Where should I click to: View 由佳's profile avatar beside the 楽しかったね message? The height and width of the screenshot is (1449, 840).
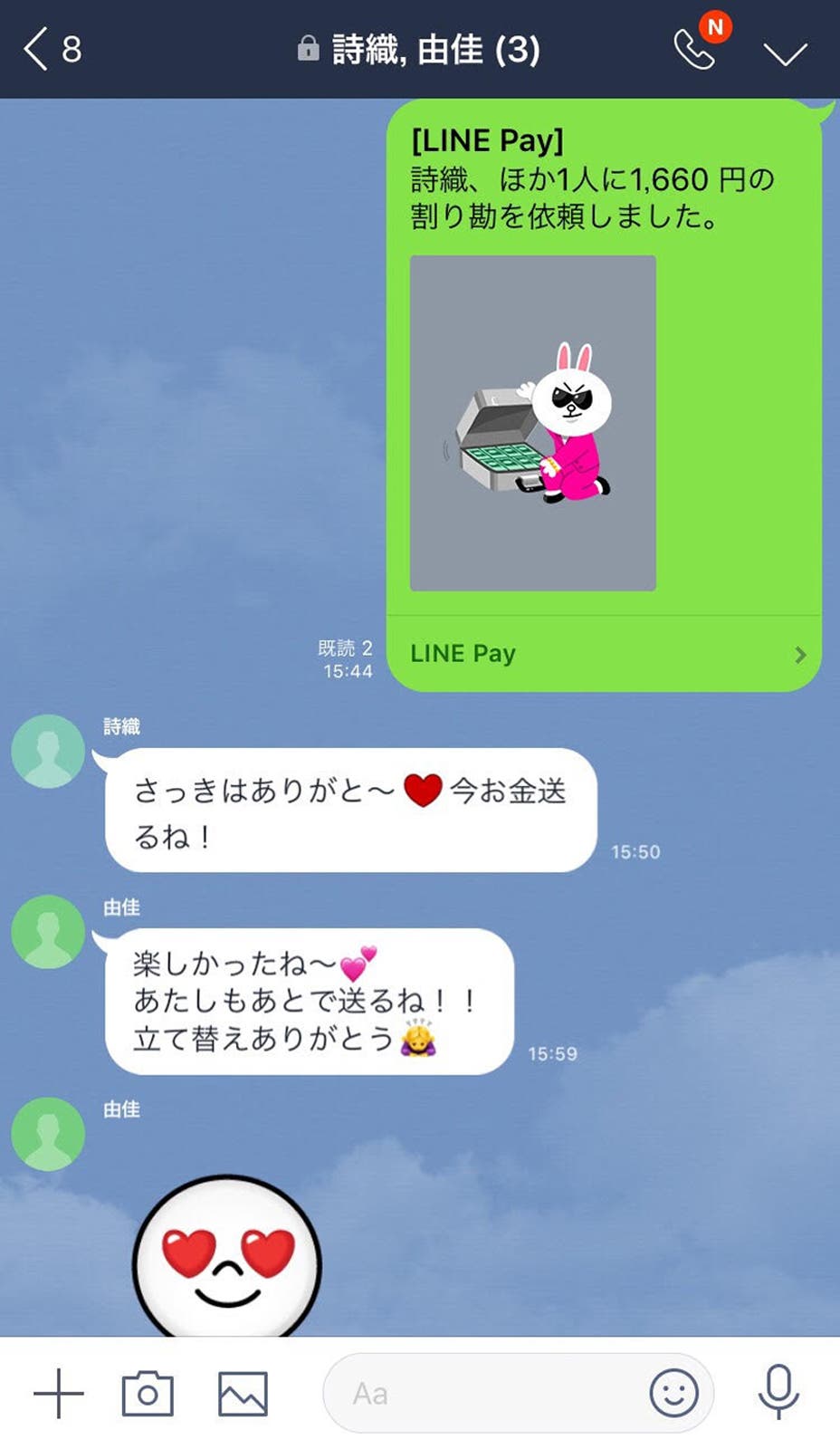(48, 932)
